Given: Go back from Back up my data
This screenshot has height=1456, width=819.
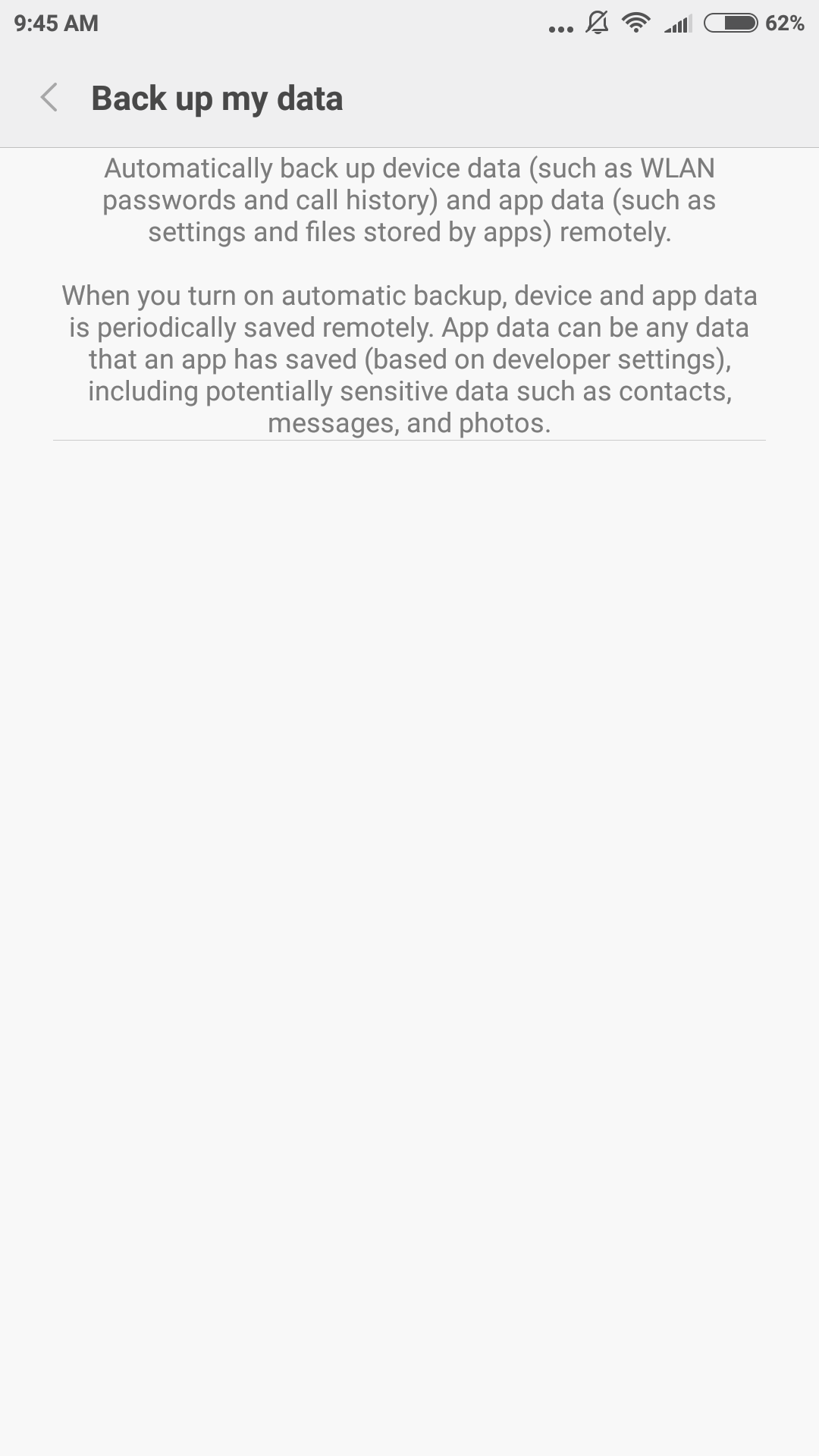Looking at the screenshot, I should (49, 98).
